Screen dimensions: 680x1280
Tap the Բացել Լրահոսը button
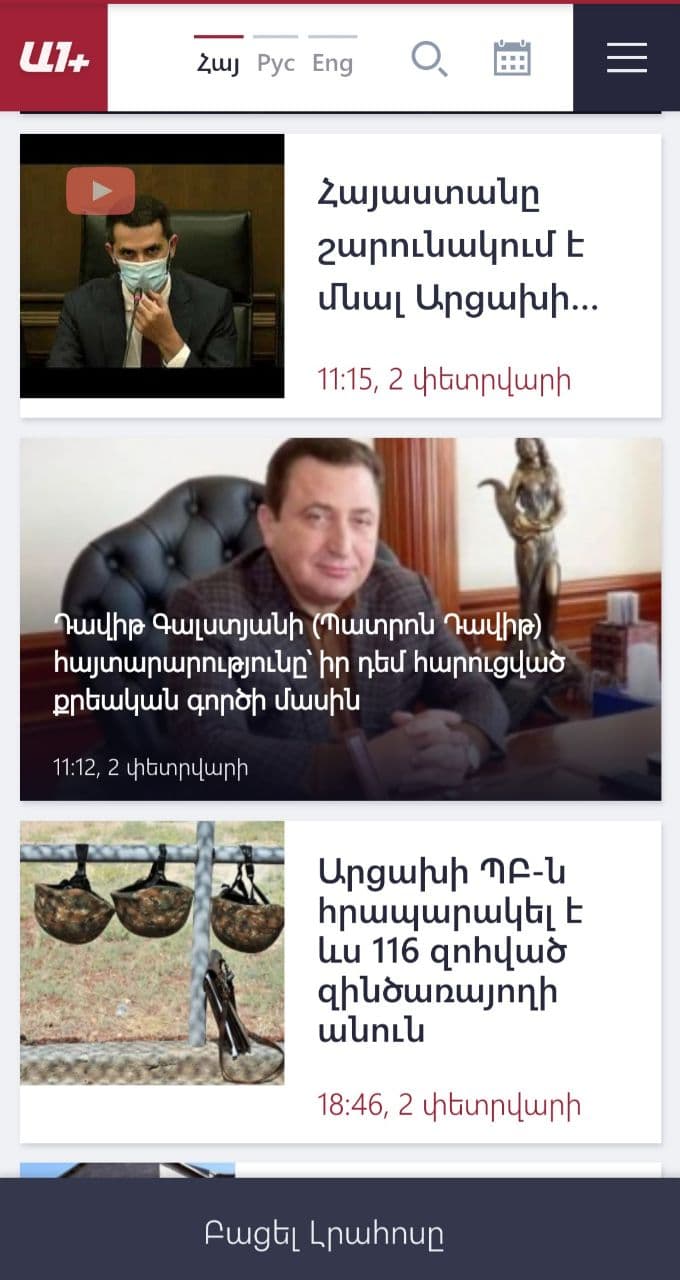pyautogui.click(x=340, y=1233)
